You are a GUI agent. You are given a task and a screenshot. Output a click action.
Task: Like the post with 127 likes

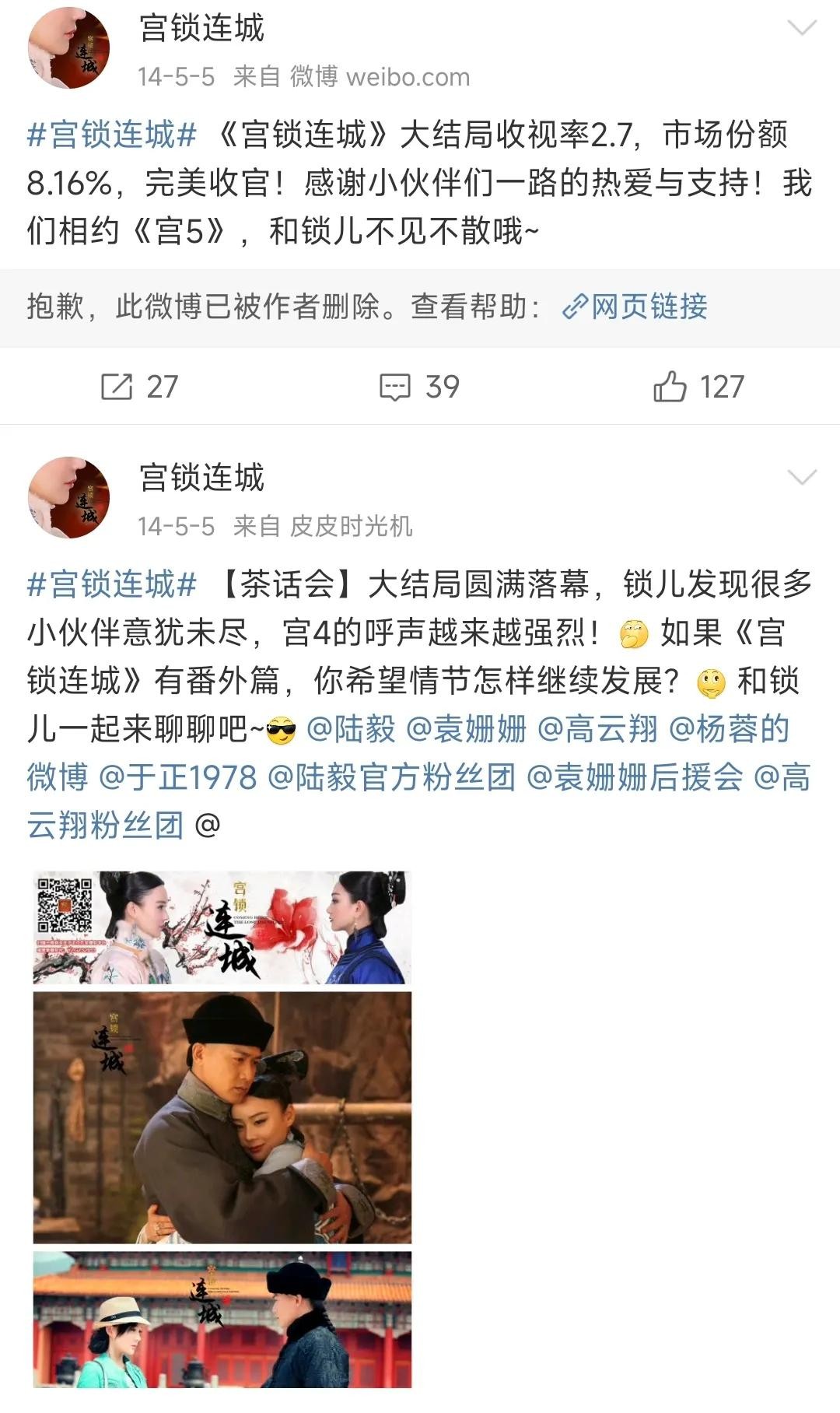click(x=698, y=387)
